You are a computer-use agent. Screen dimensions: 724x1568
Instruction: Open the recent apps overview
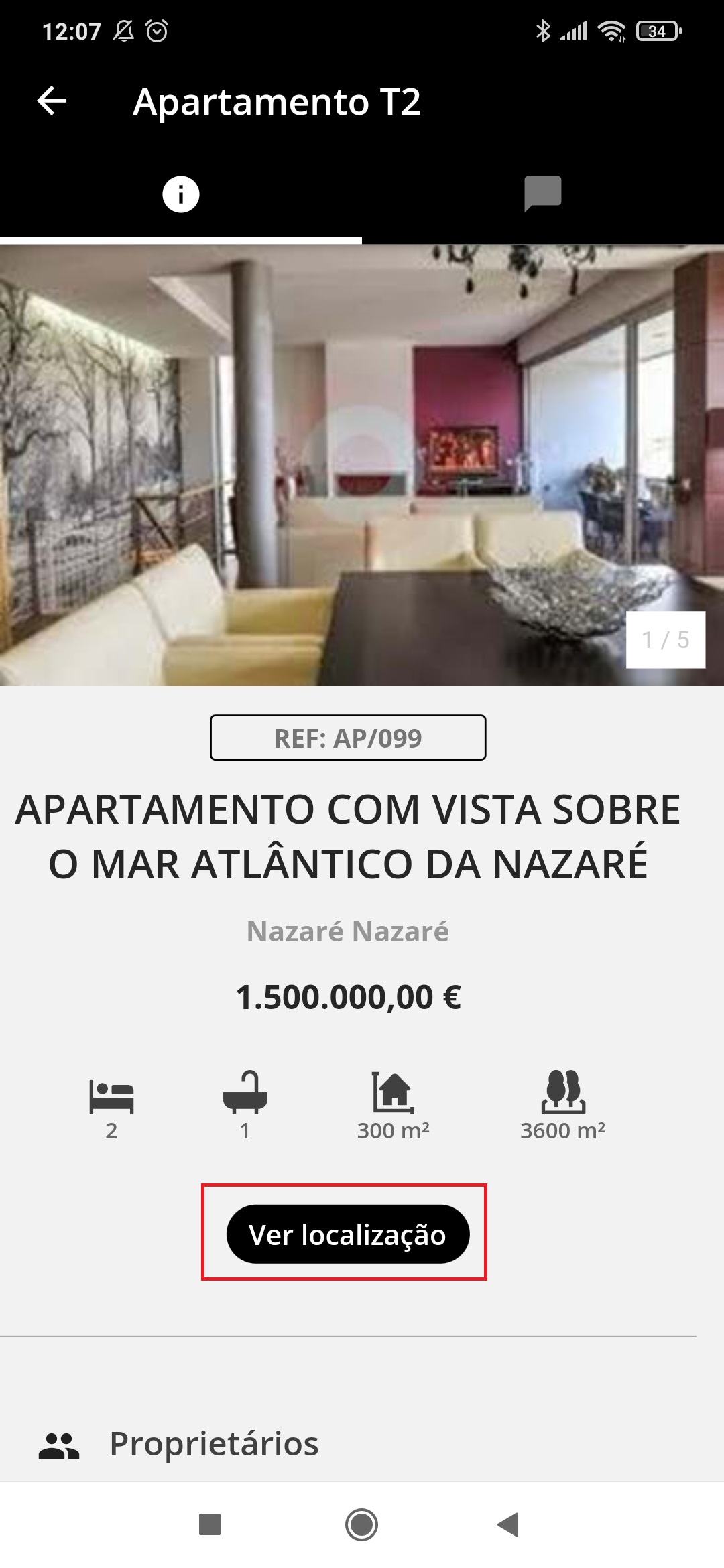pyautogui.click(x=210, y=1524)
